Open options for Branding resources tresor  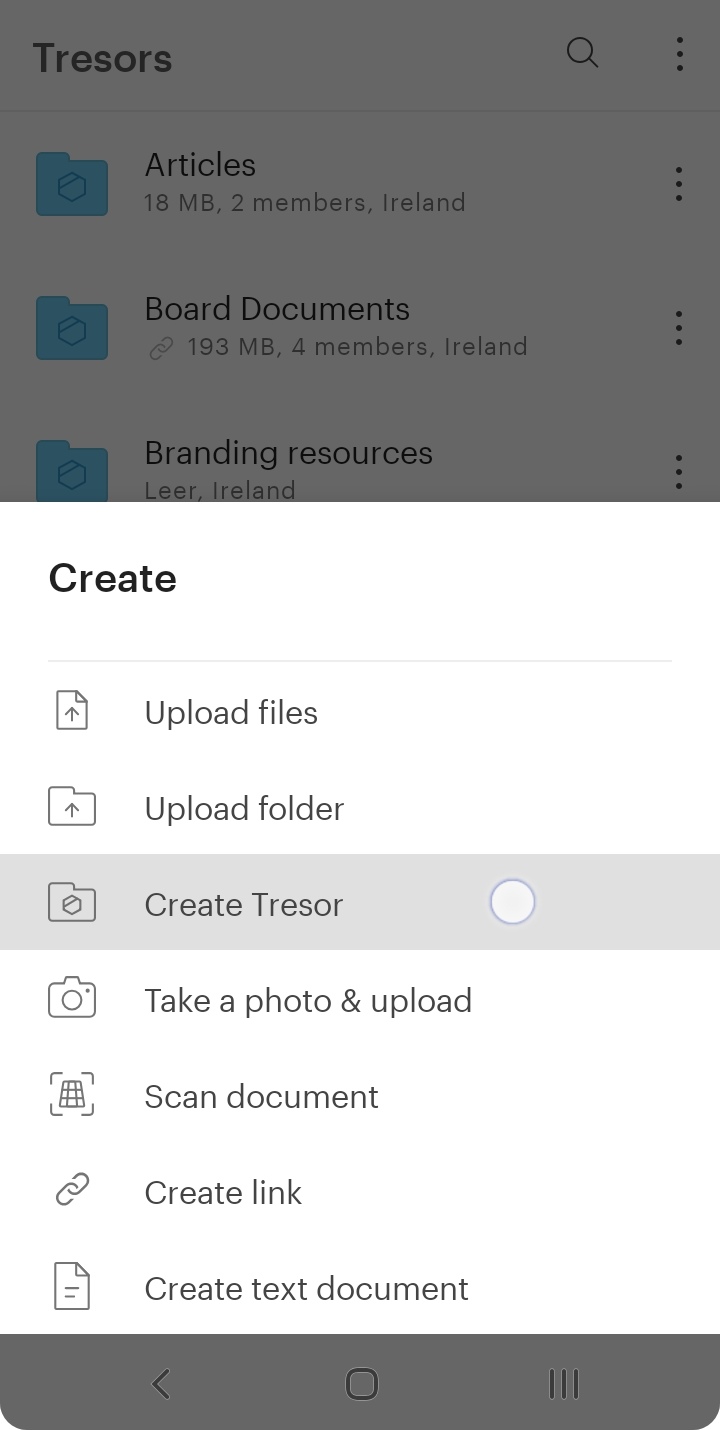[679, 472]
